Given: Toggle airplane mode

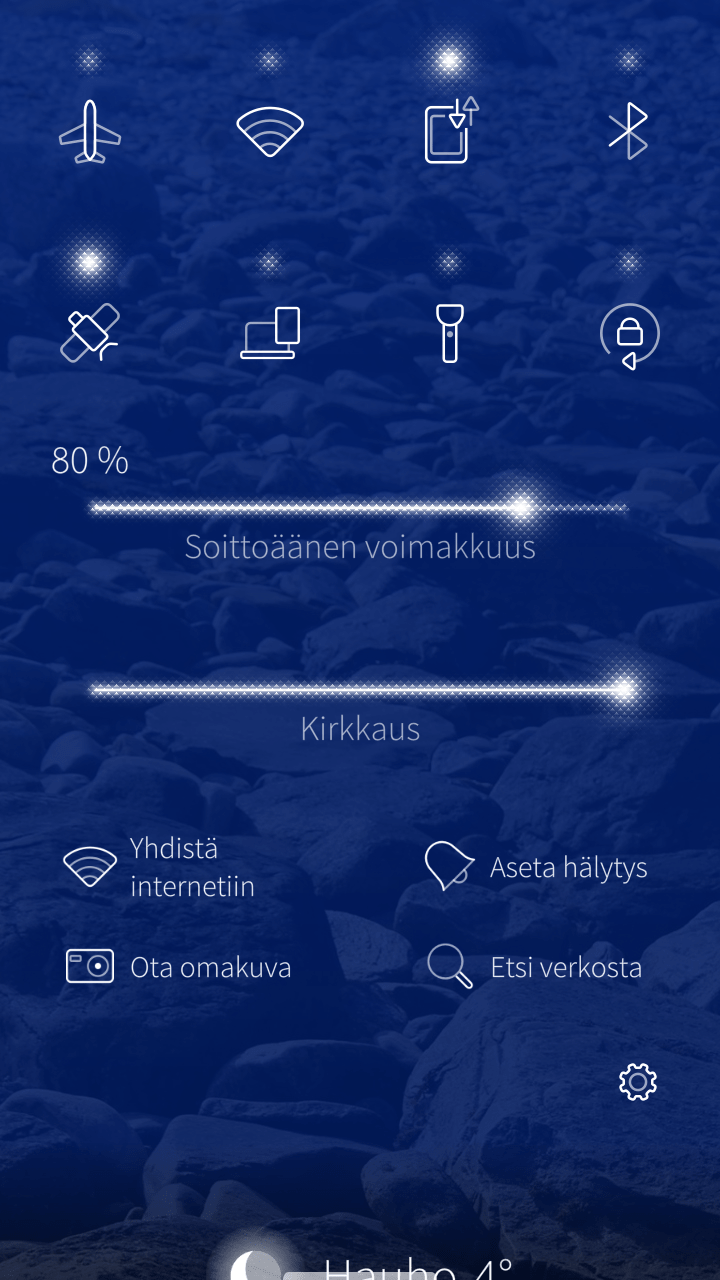Looking at the screenshot, I should (x=90, y=131).
